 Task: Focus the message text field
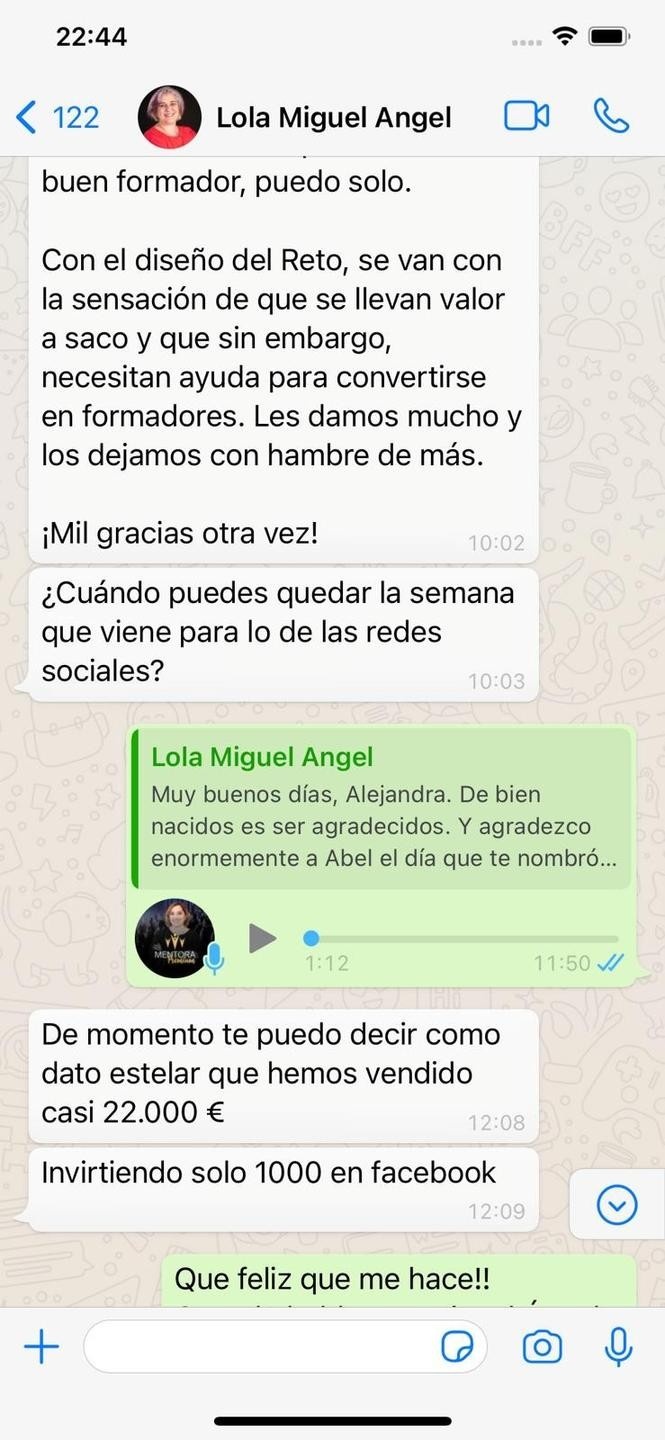click(260, 1347)
